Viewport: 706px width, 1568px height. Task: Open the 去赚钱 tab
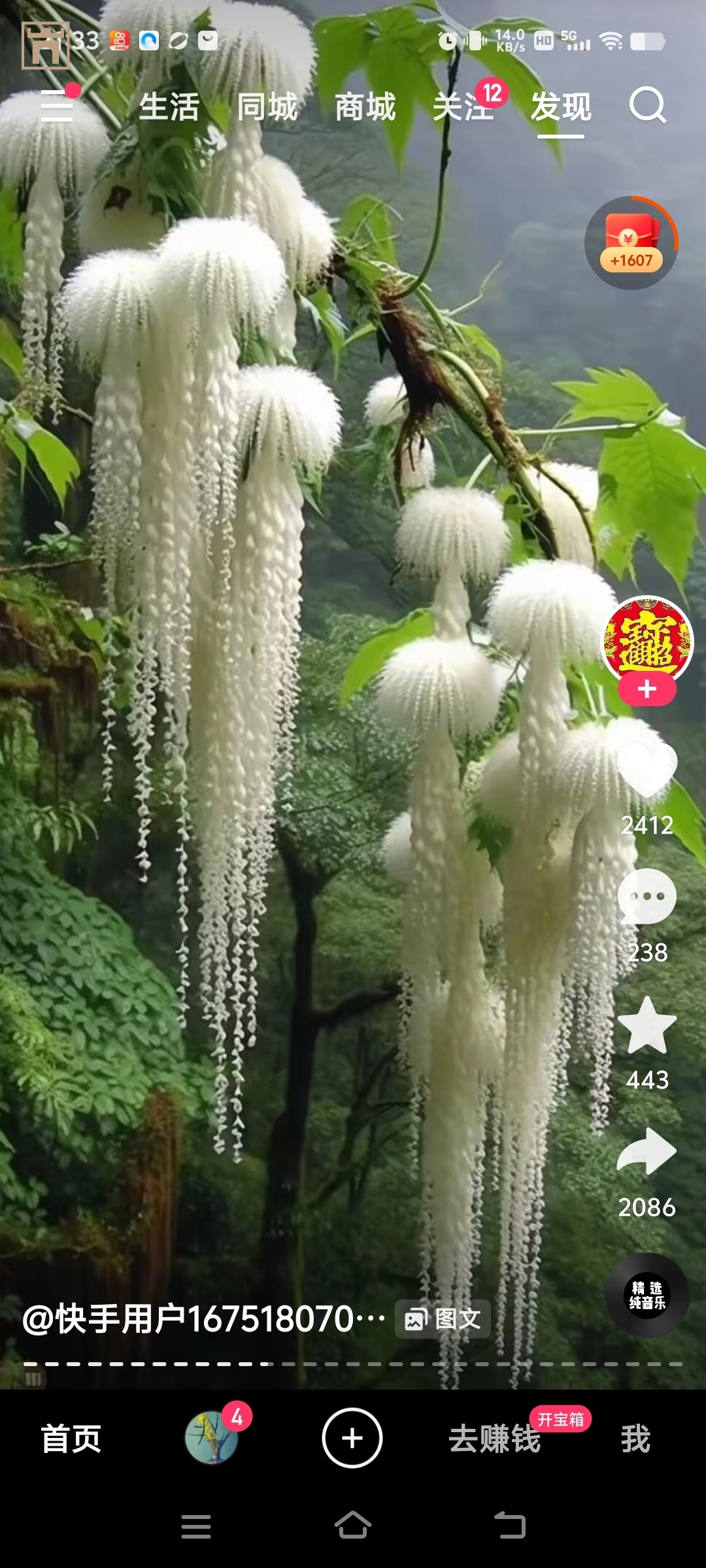click(x=495, y=1439)
